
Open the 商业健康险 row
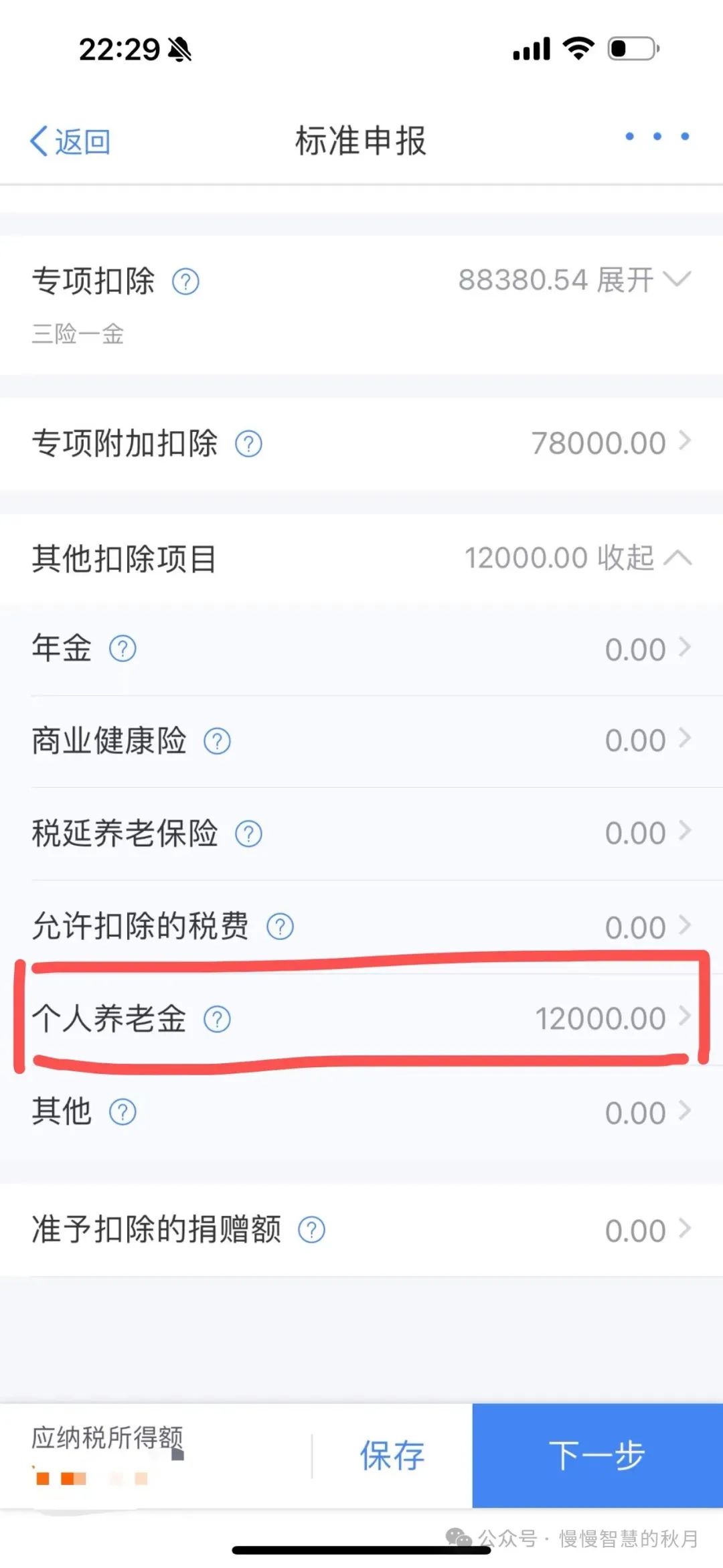[x=361, y=740]
